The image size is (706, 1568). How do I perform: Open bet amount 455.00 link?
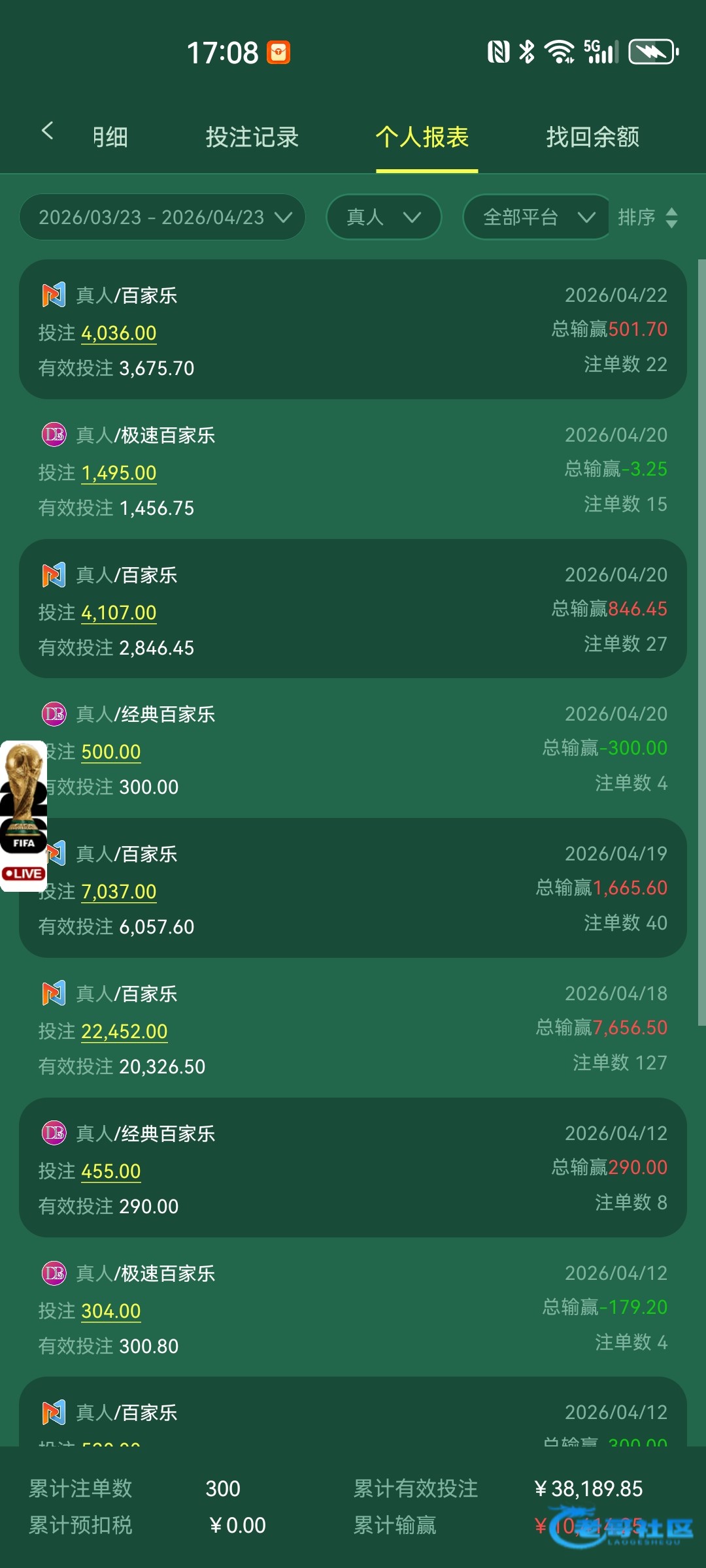point(111,1171)
